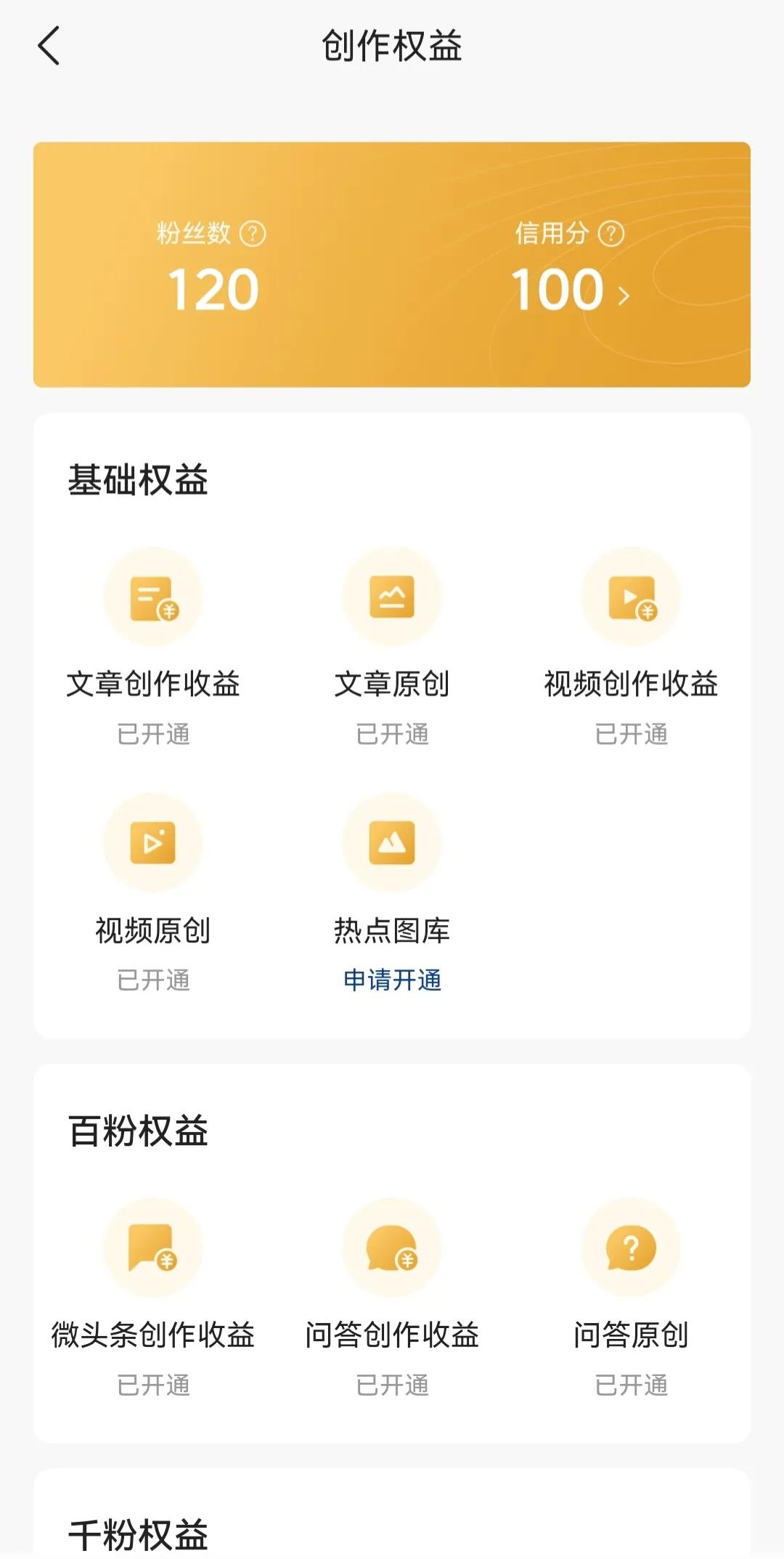Open the 信用分 help question icon
This screenshot has width=784, height=1559.
click(611, 232)
